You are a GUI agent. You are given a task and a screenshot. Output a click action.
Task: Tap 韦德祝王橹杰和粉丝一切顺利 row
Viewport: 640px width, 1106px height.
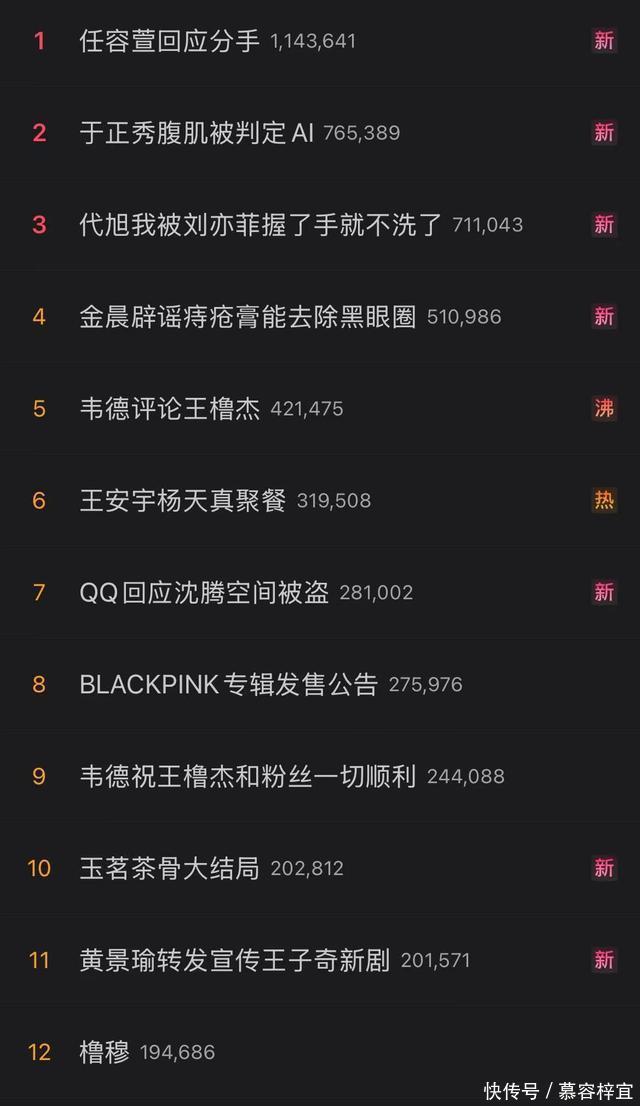tap(247, 777)
